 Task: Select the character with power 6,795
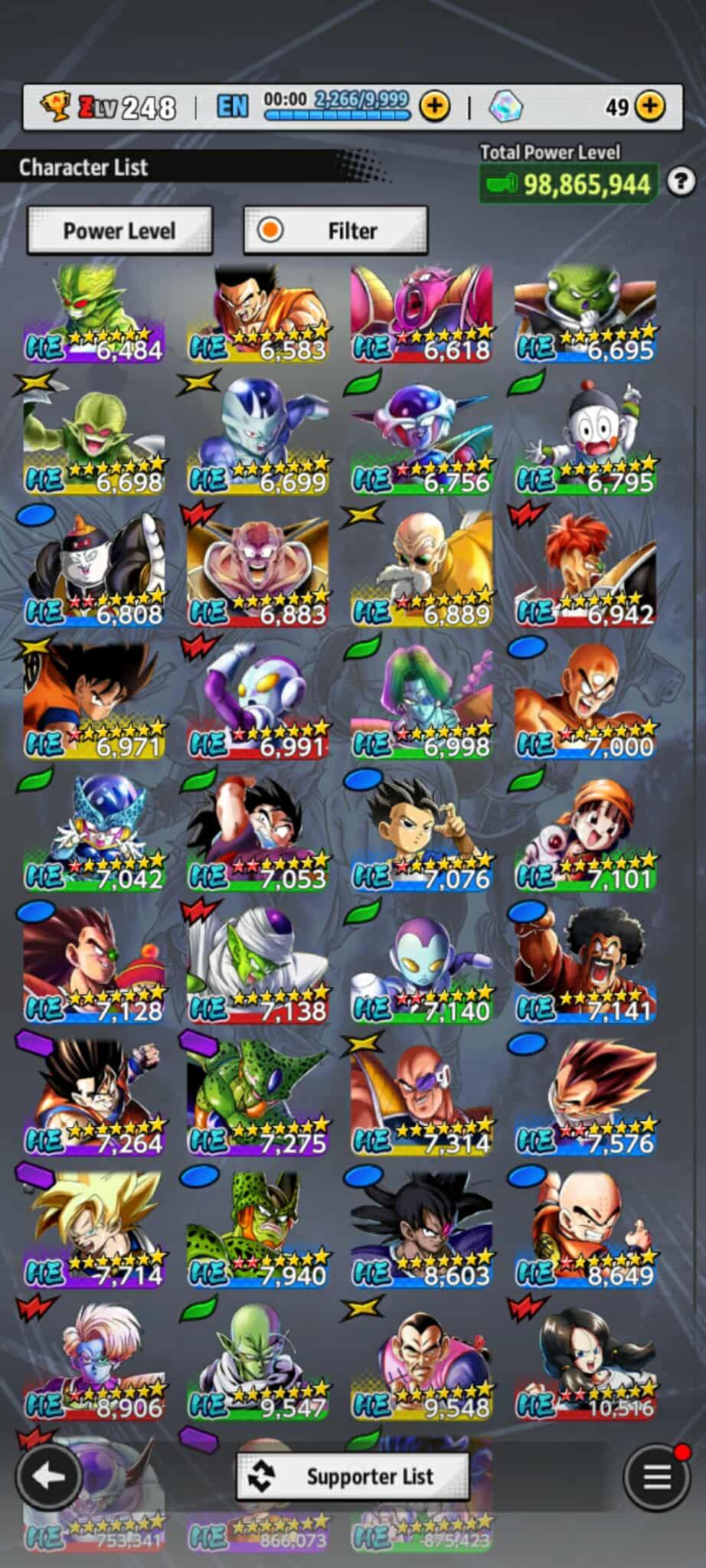coord(585,446)
